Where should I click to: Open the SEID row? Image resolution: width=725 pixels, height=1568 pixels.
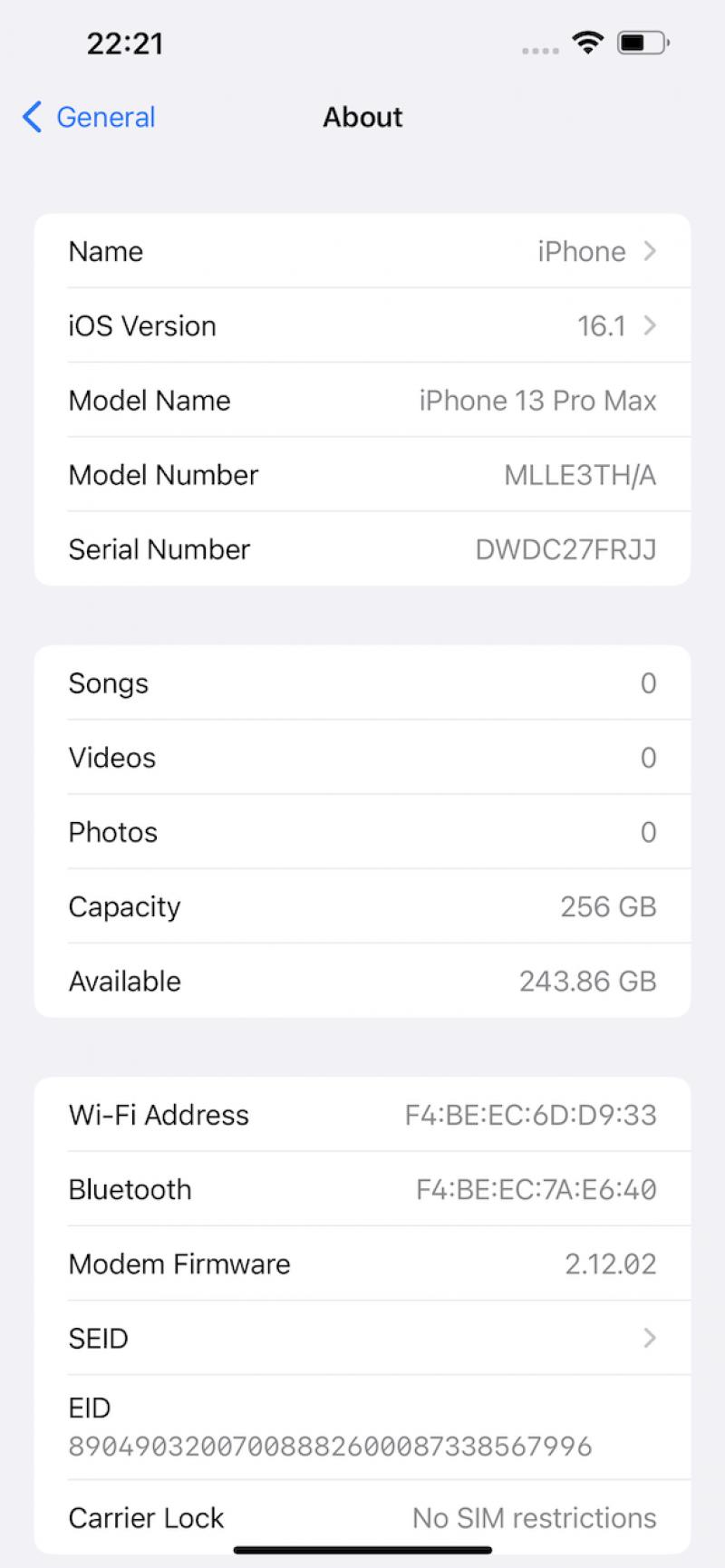(362, 1338)
